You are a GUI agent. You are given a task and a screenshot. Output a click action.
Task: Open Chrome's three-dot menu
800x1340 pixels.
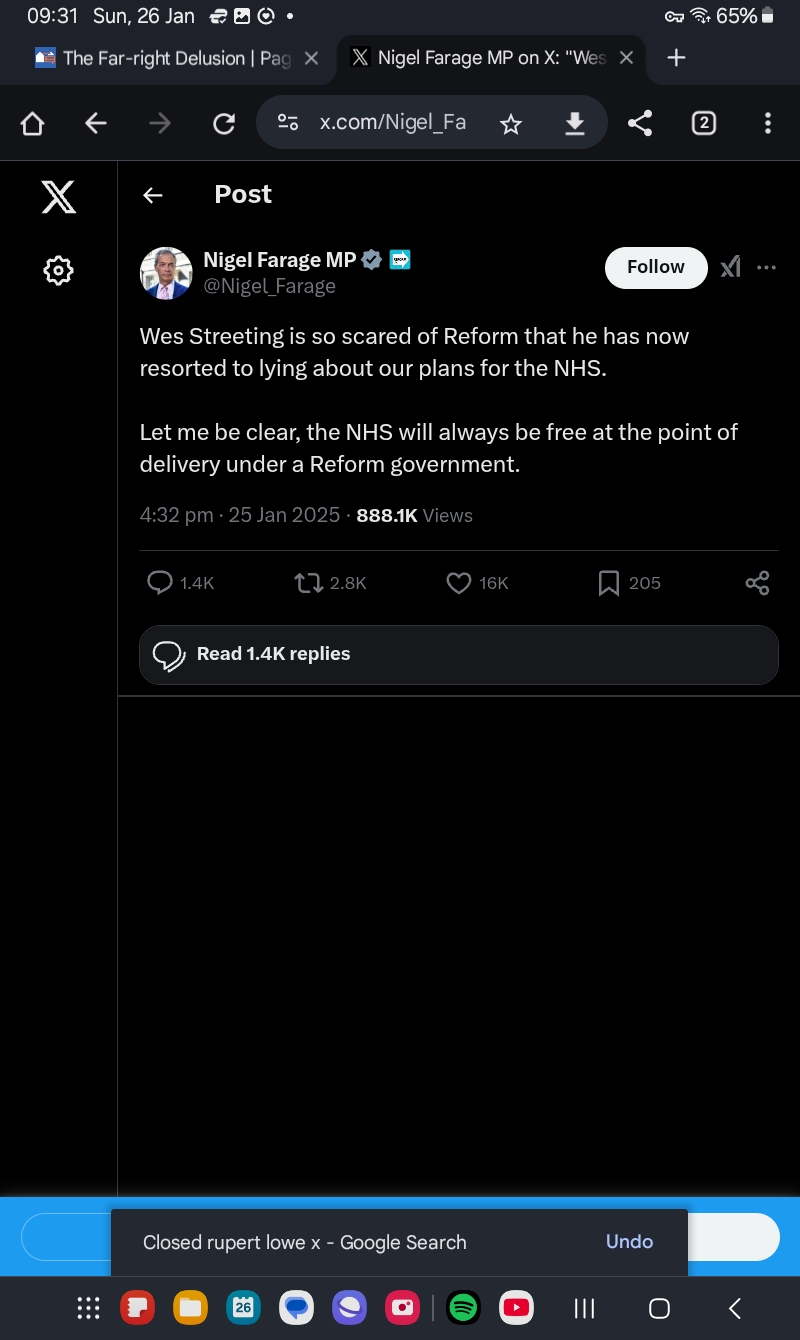click(767, 122)
